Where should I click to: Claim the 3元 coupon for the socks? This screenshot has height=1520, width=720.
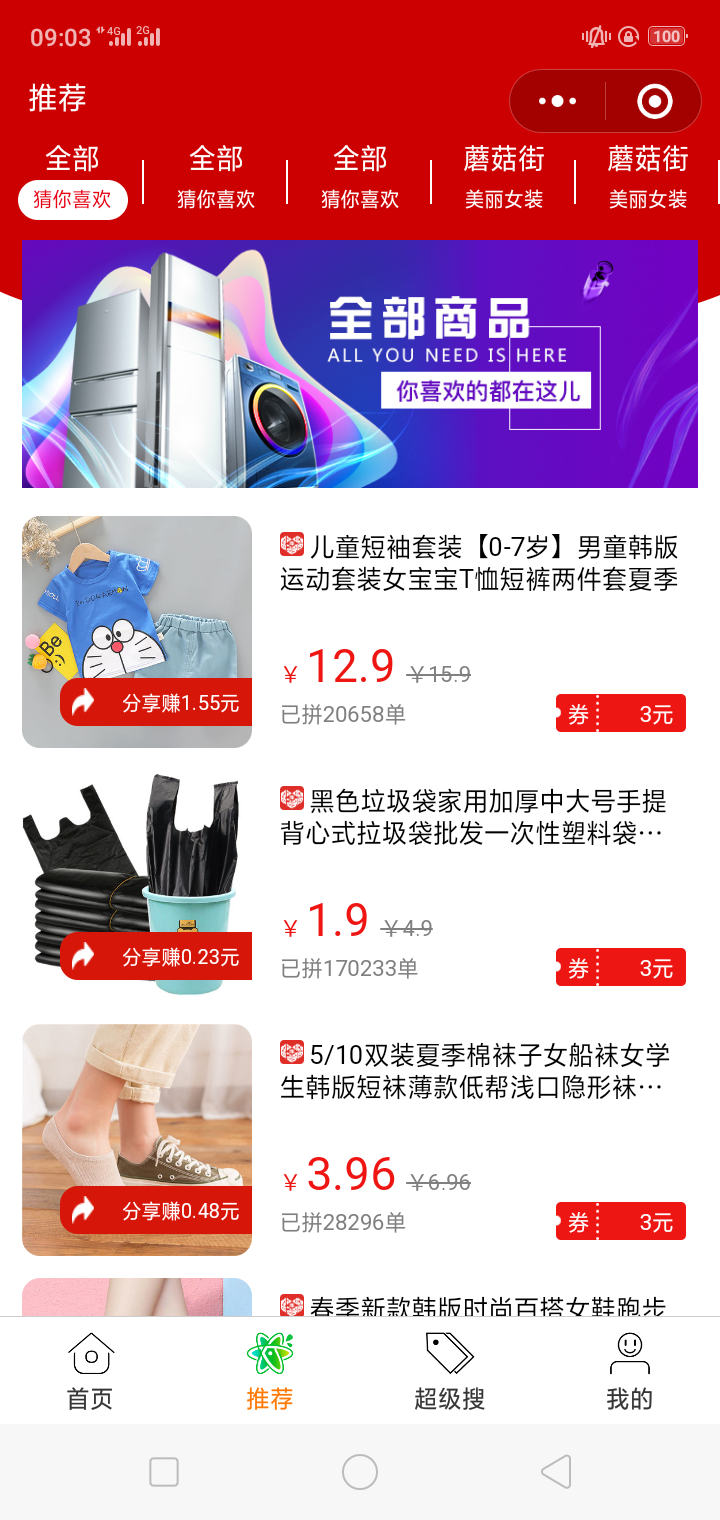pos(621,1222)
